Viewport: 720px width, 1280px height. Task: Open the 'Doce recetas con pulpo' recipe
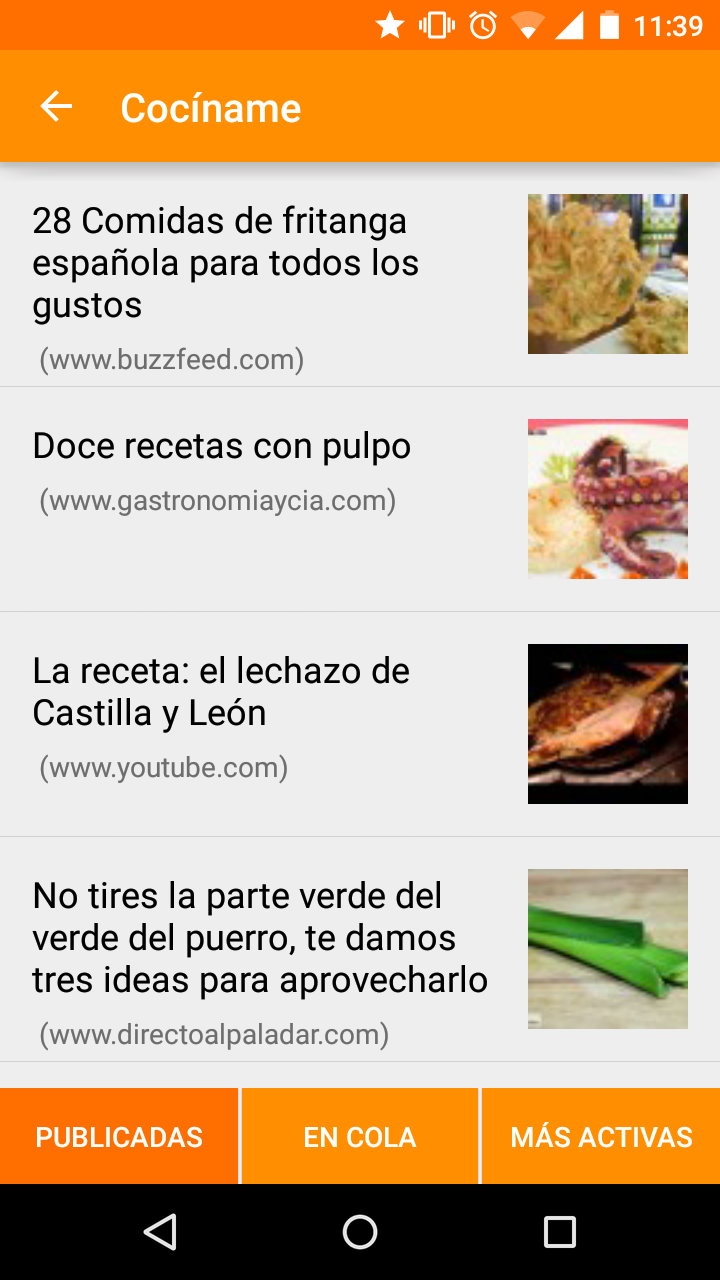click(x=221, y=446)
